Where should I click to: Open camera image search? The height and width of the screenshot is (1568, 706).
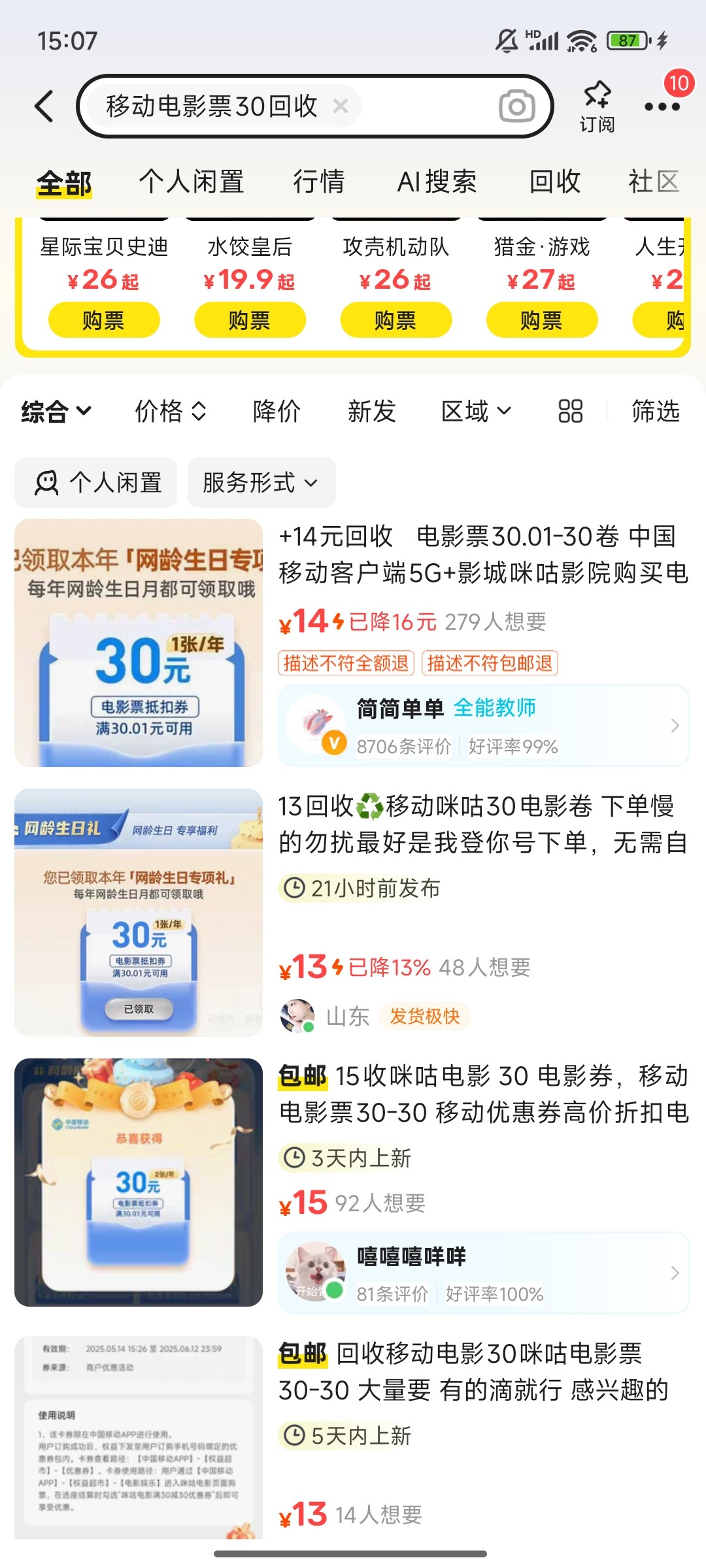[x=517, y=106]
